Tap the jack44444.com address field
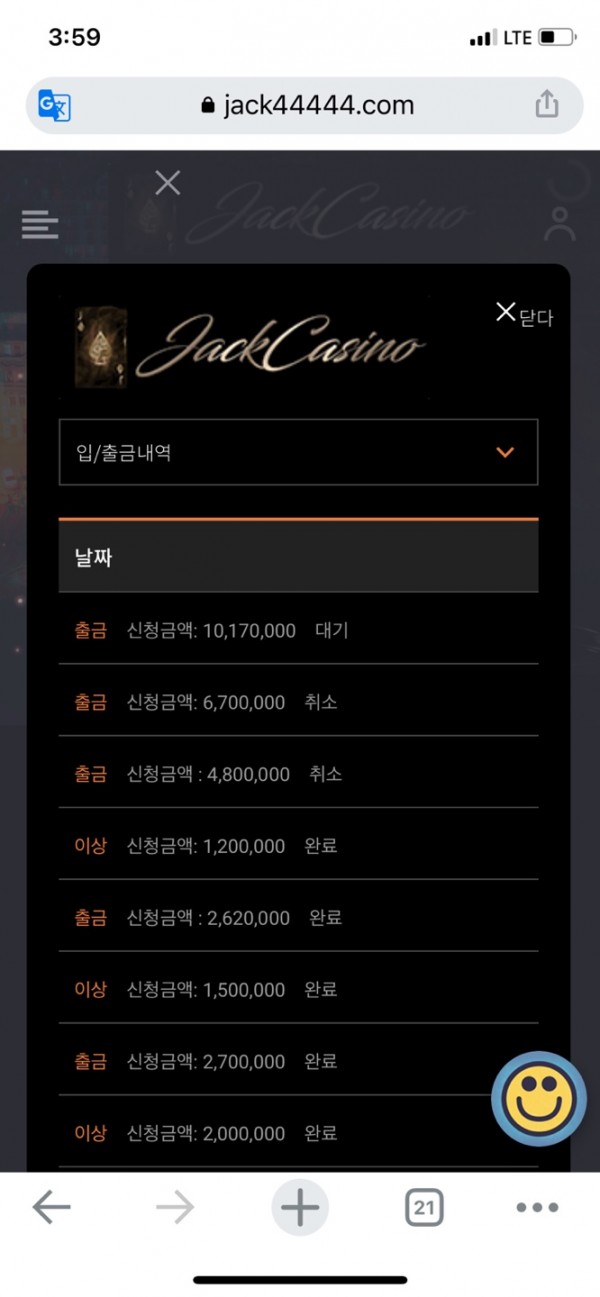 point(306,105)
